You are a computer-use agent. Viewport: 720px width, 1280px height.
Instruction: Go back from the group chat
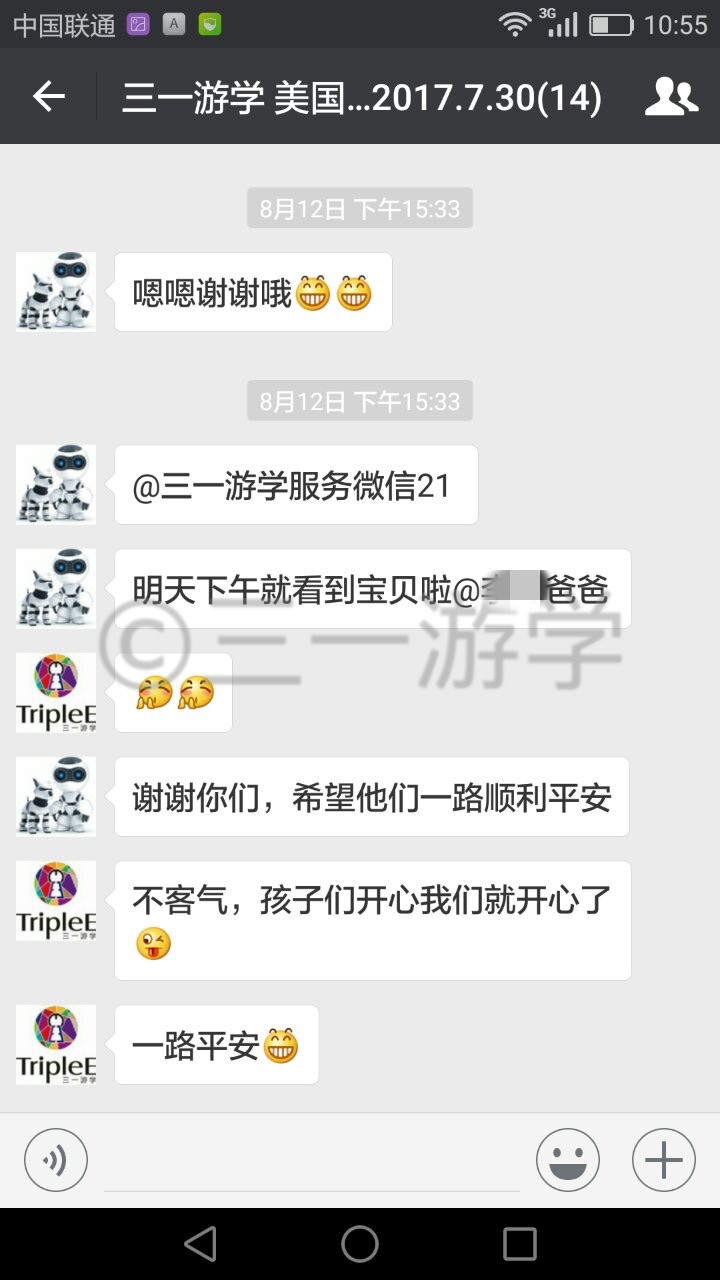pos(48,96)
